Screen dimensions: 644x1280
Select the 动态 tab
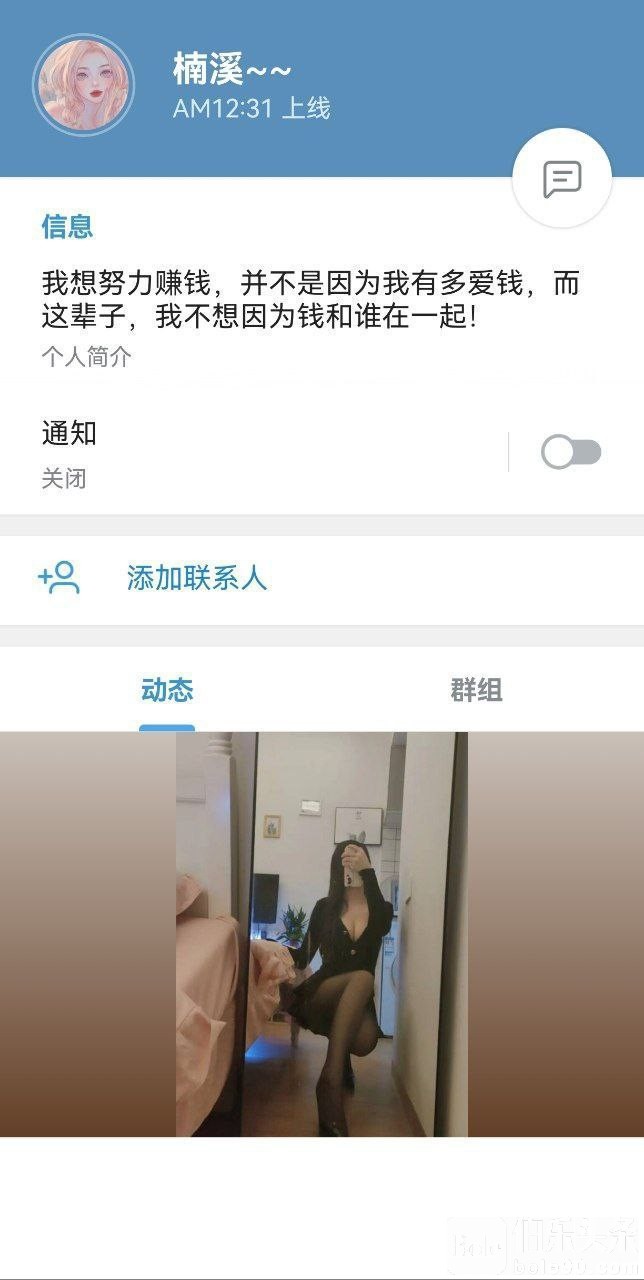167,690
